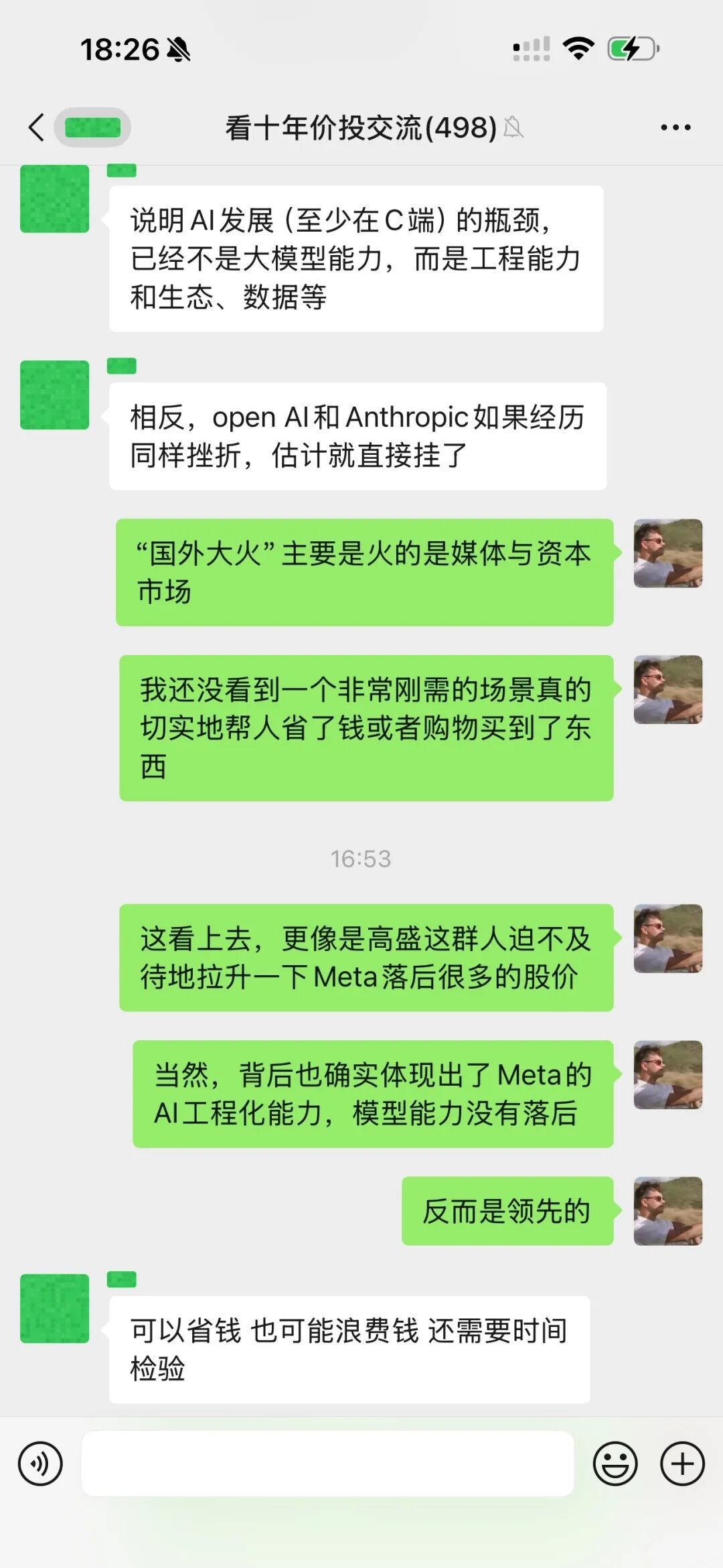Open the plus attachments menu

(x=682, y=1464)
